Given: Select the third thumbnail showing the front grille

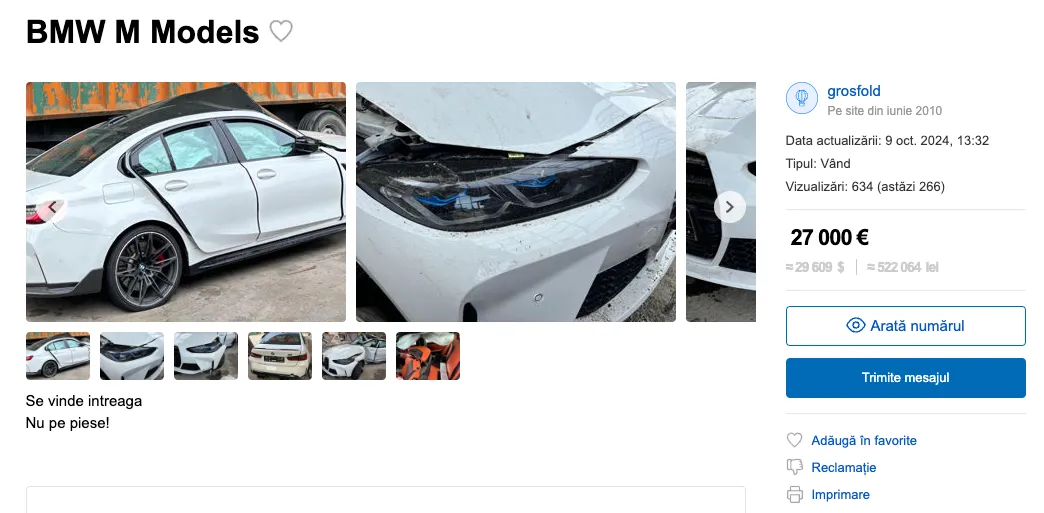Looking at the screenshot, I should [206, 356].
